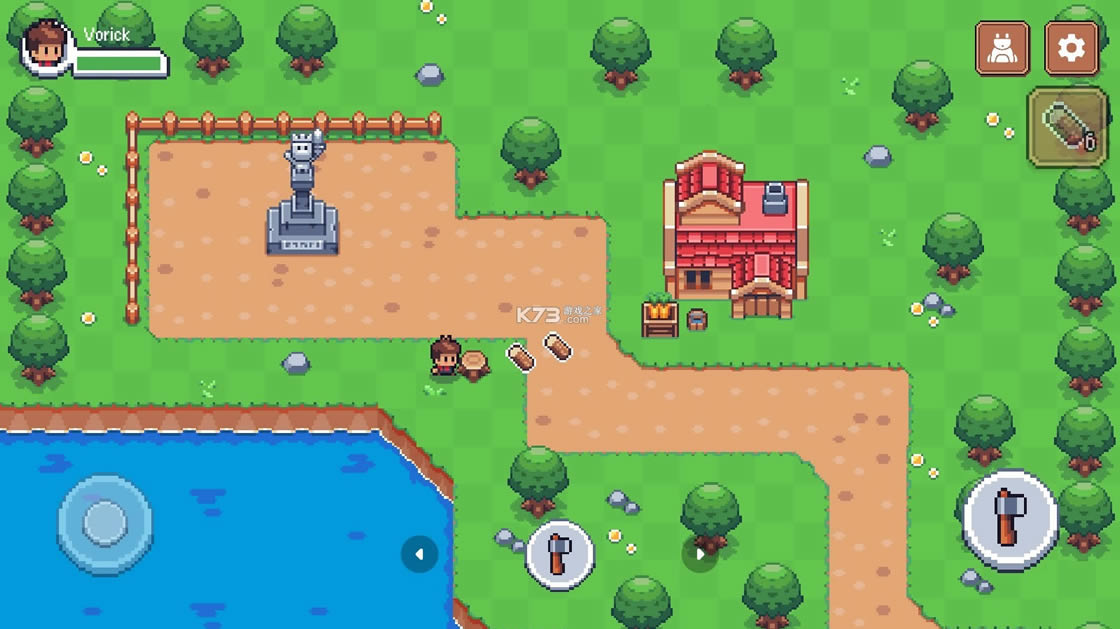Switch to the next tool with the right arrow
The image size is (1120, 629).
pos(700,553)
